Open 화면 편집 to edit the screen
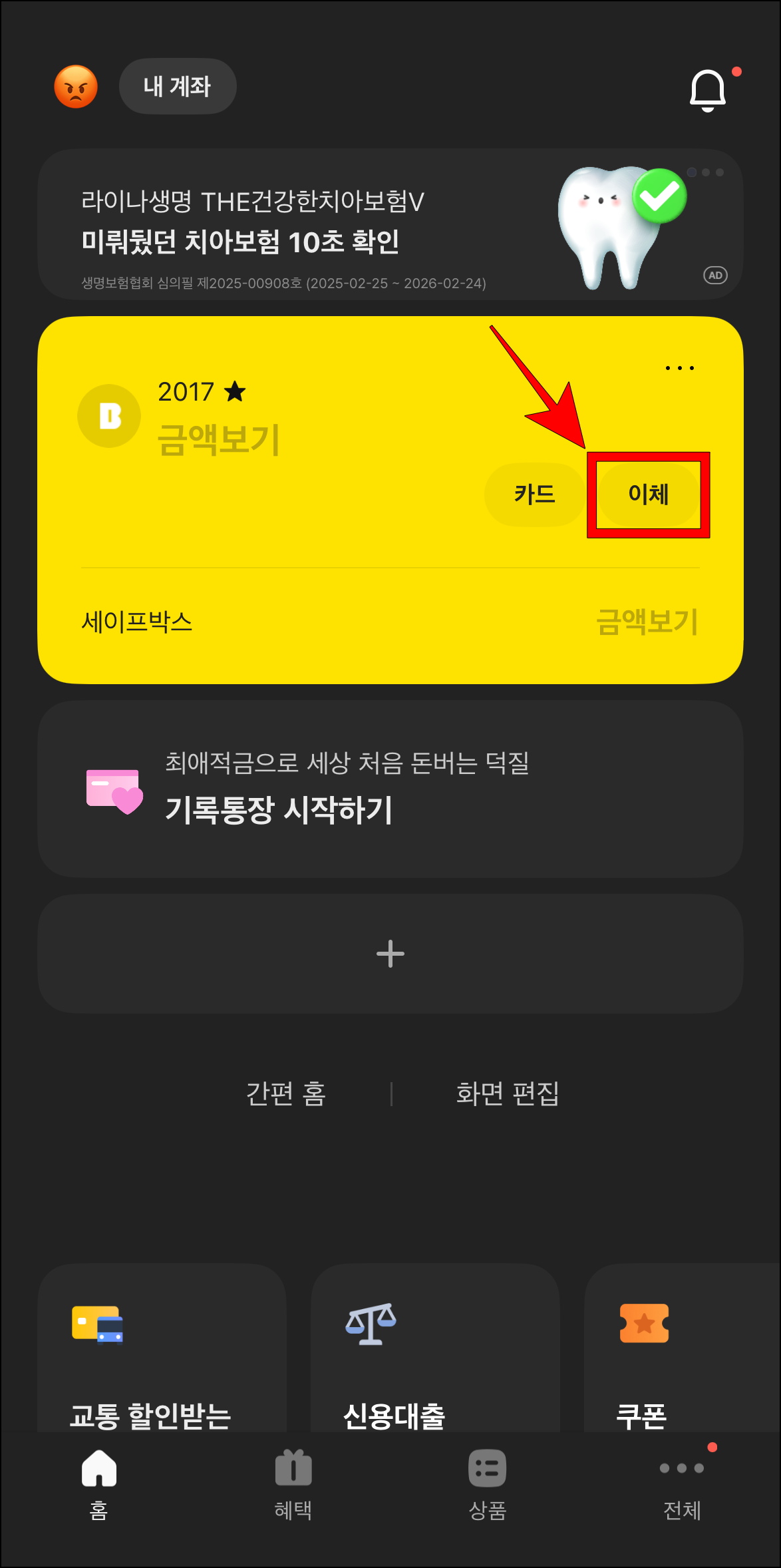The width and height of the screenshot is (781, 1568). (x=508, y=1094)
